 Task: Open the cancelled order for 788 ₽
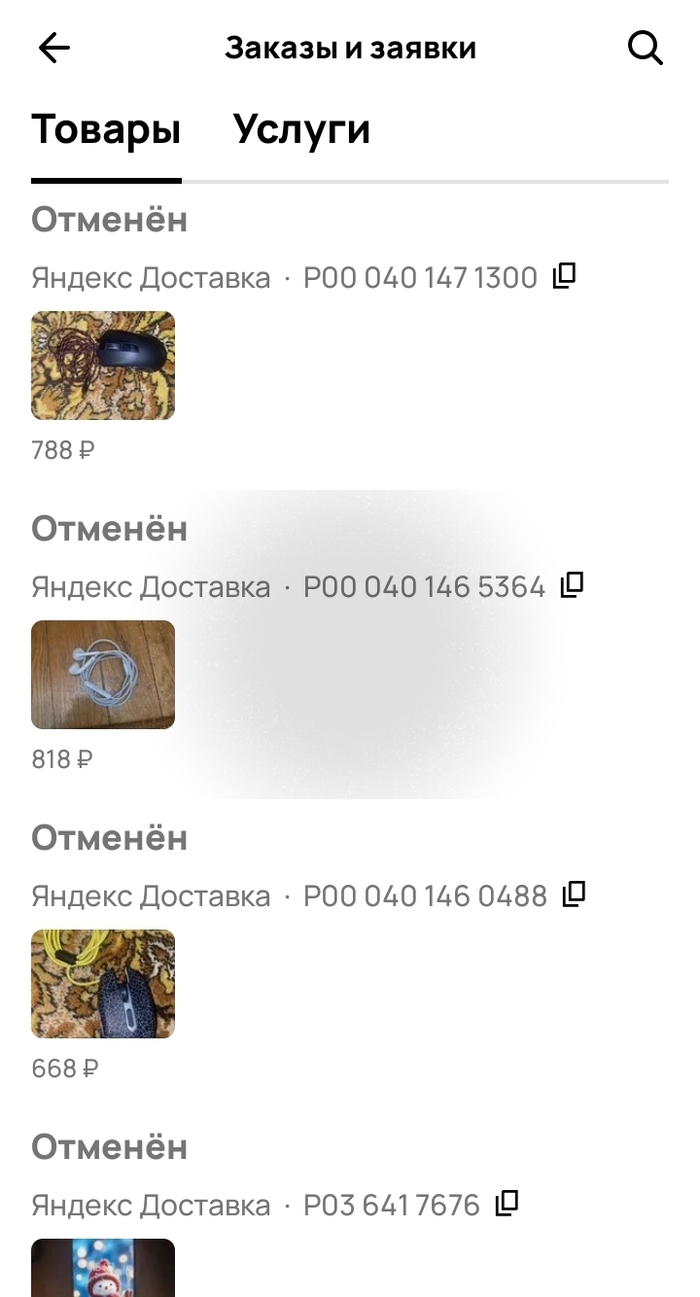point(103,366)
